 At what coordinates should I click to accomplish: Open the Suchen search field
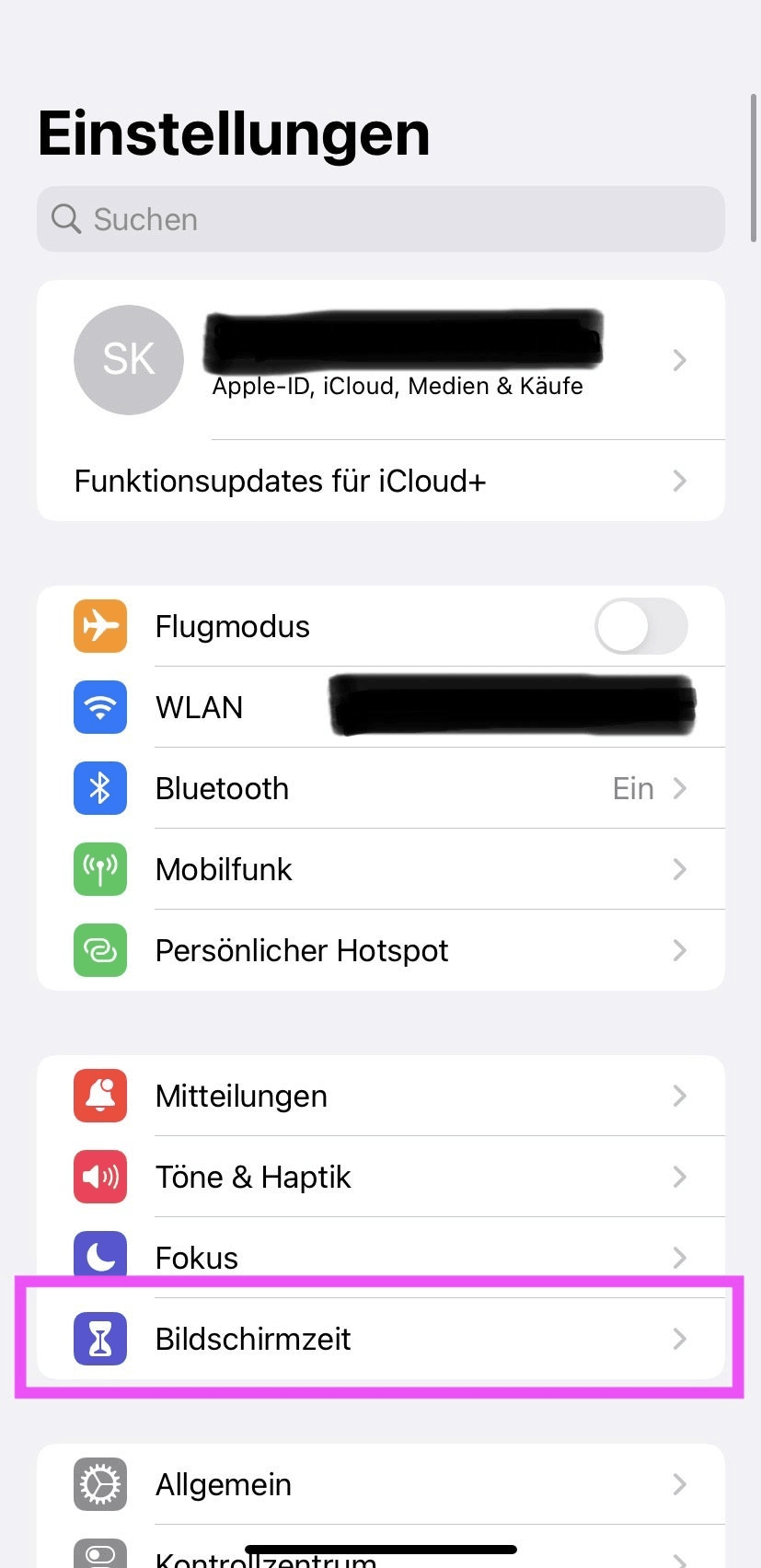coord(380,219)
